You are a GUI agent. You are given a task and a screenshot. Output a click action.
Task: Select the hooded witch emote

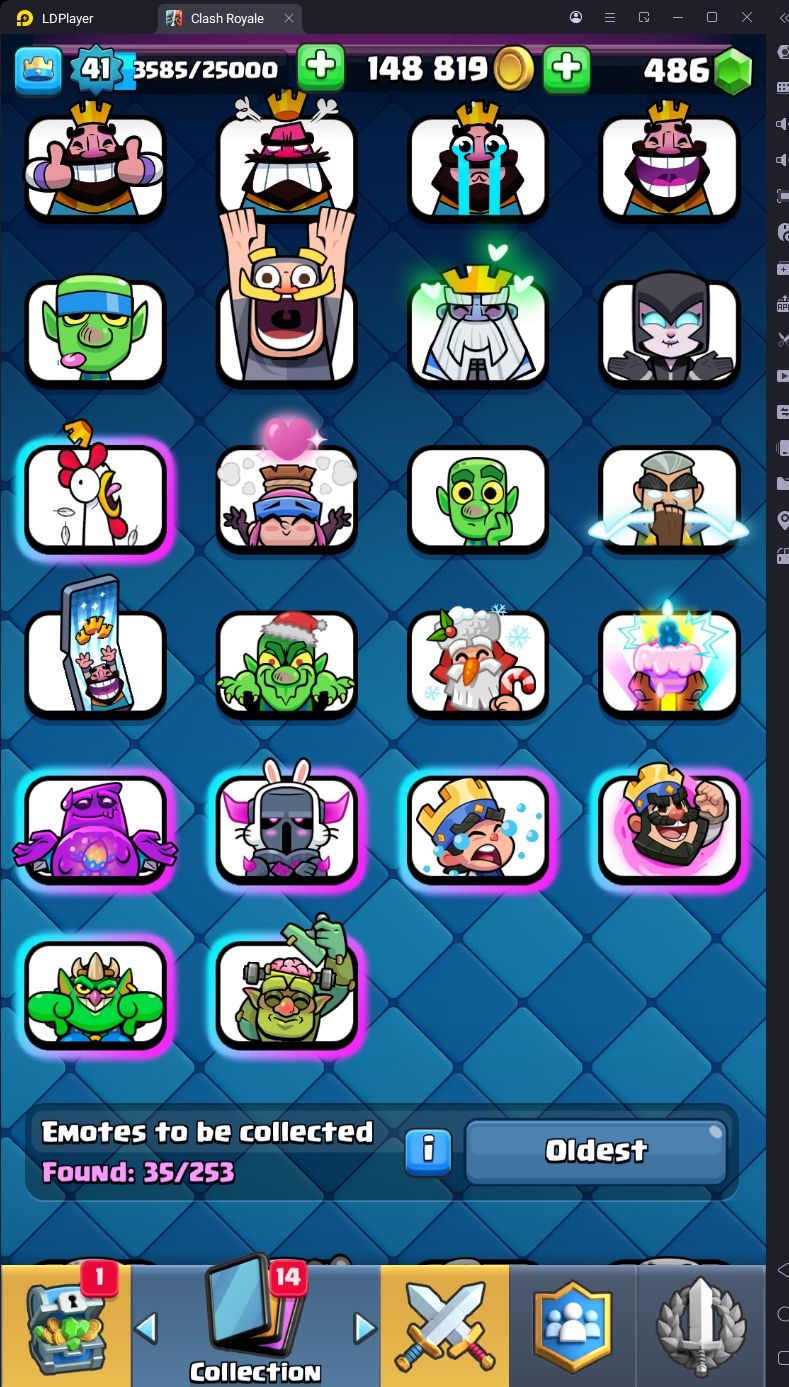(669, 332)
